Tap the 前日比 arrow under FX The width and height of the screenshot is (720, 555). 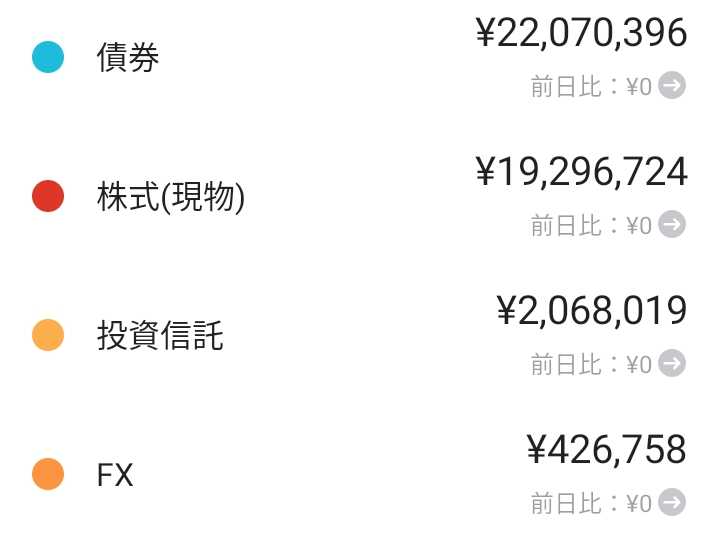674,502
